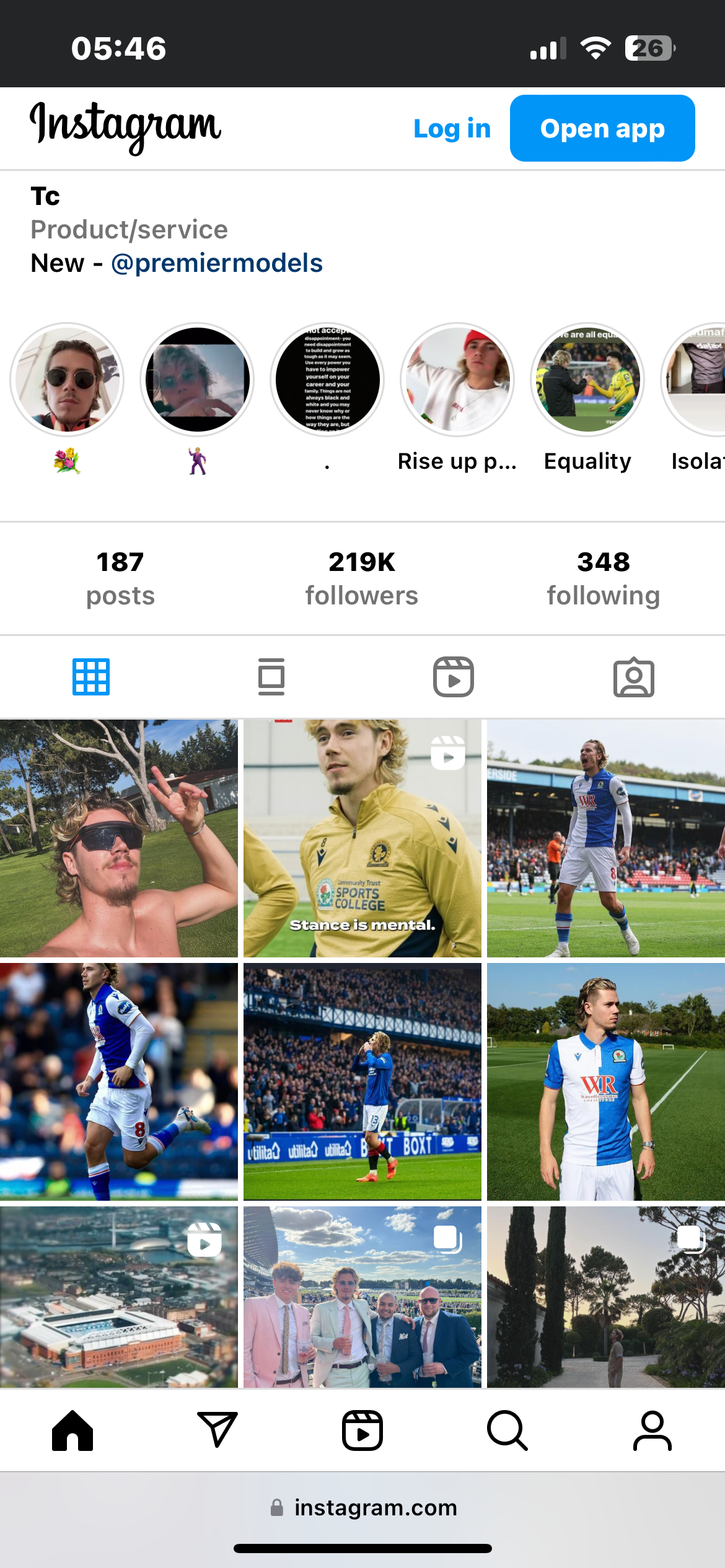The width and height of the screenshot is (725, 1568).
Task: Open the flower bouquet emoji highlight
Action: pyautogui.click(x=67, y=380)
